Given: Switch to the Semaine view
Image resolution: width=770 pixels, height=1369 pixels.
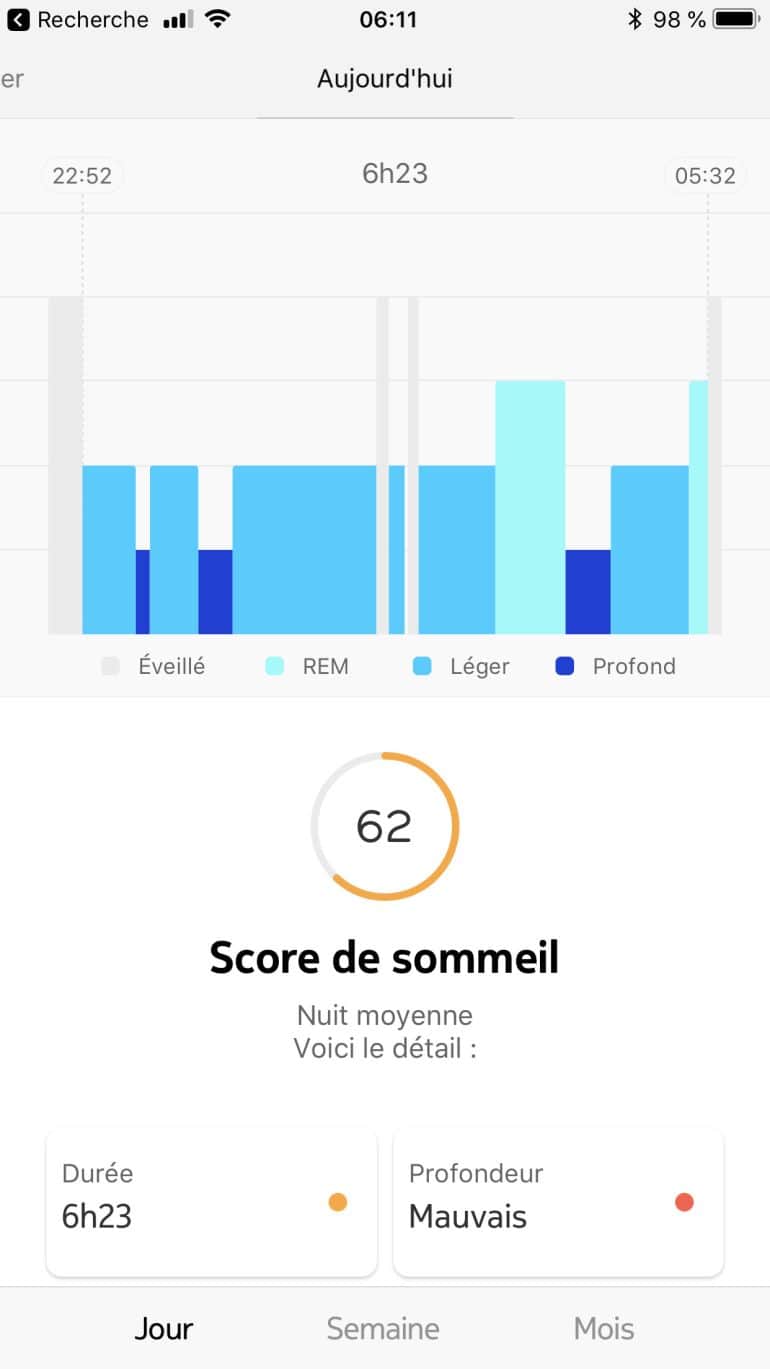Looking at the screenshot, I should click(x=383, y=1328).
